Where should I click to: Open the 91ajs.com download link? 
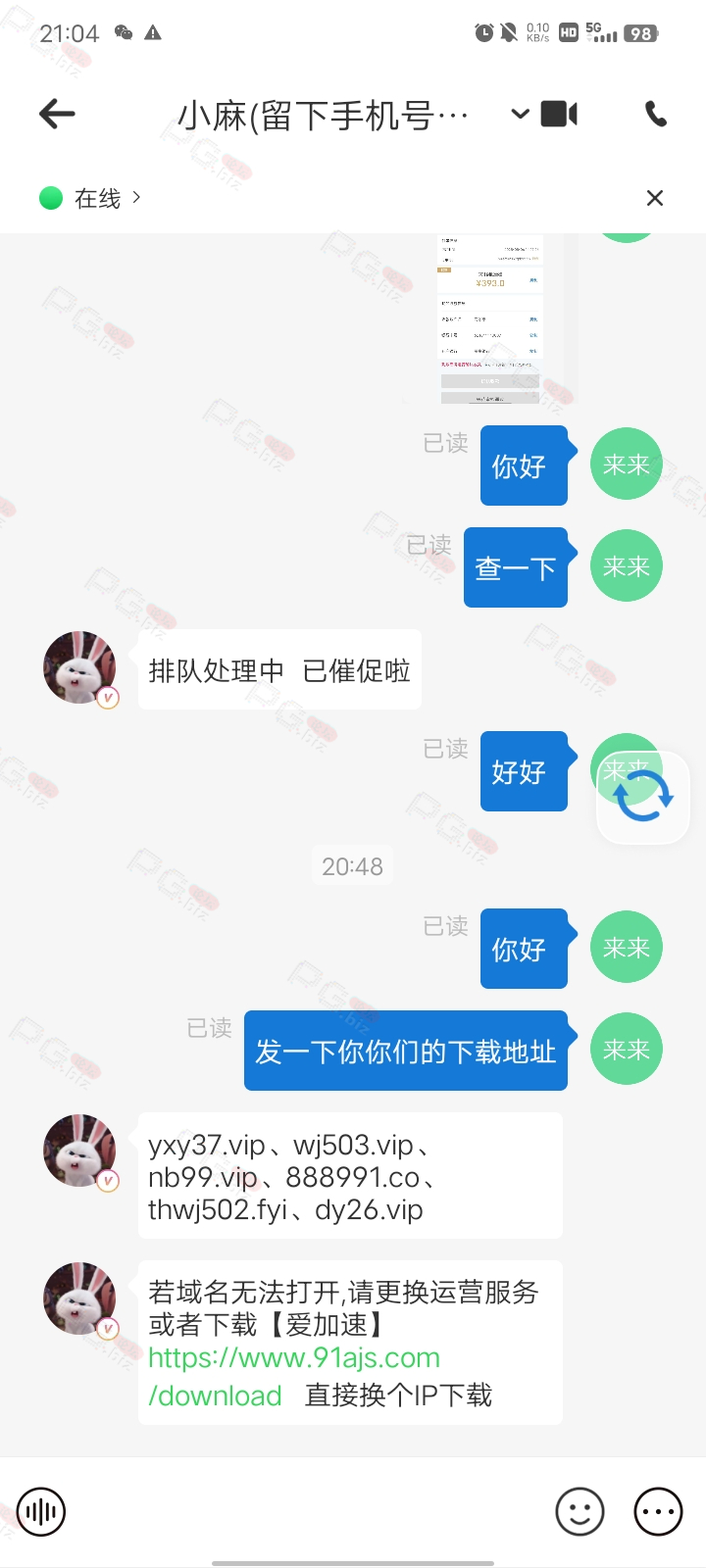pos(293,1358)
